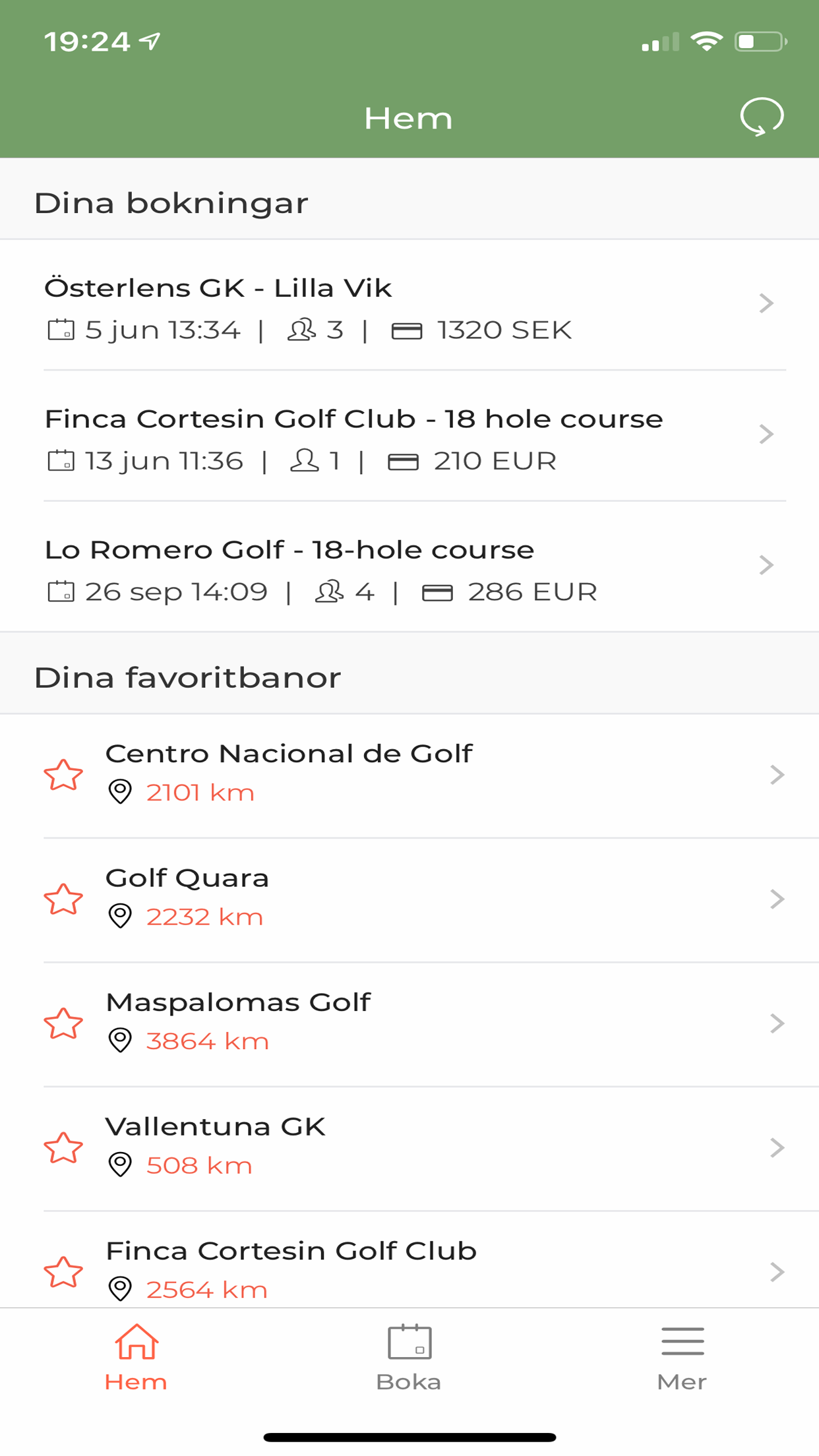Image resolution: width=819 pixels, height=1456 pixels.
Task: Open favorite course Maspalomas Golf
Action: coord(422,1022)
